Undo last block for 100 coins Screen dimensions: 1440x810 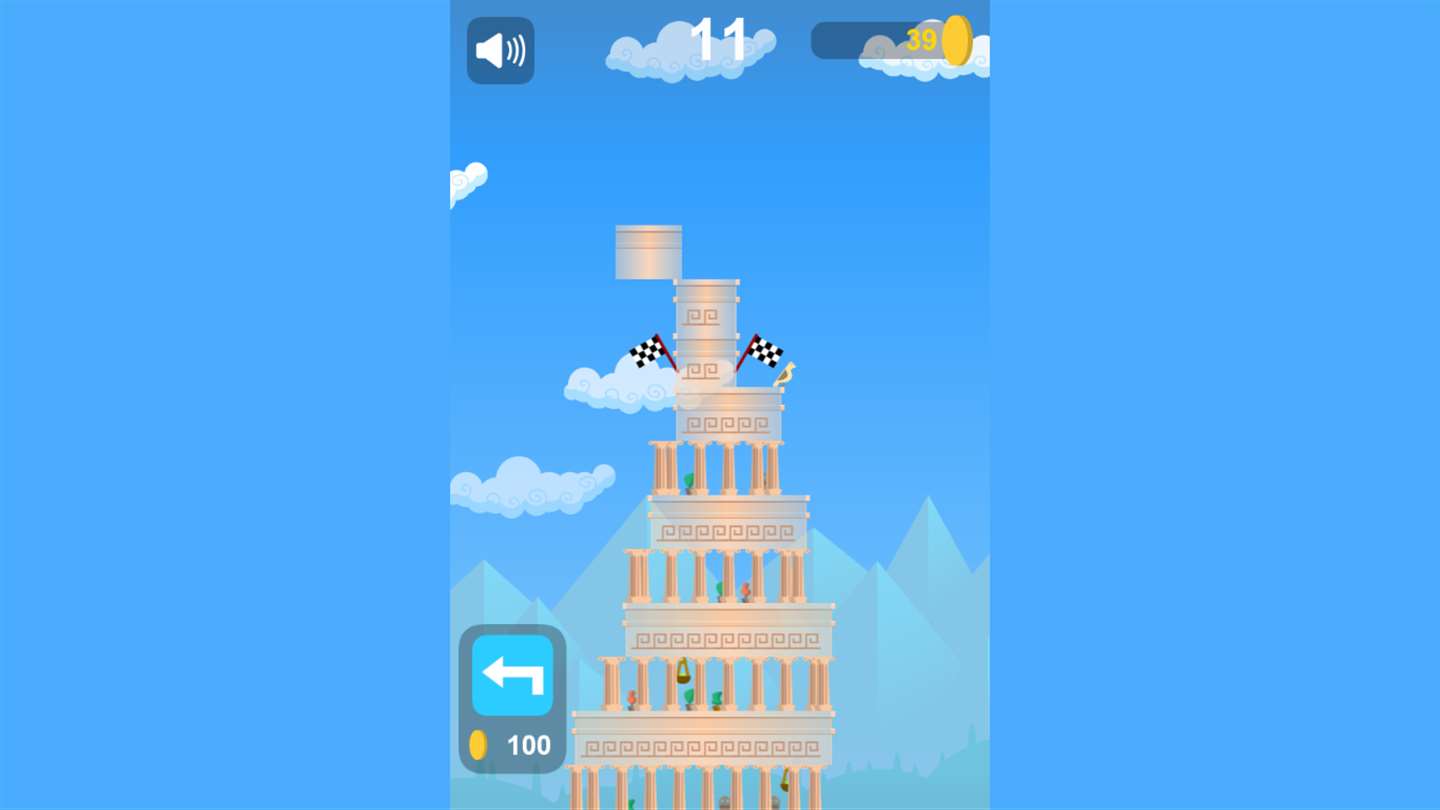click(x=512, y=676)
